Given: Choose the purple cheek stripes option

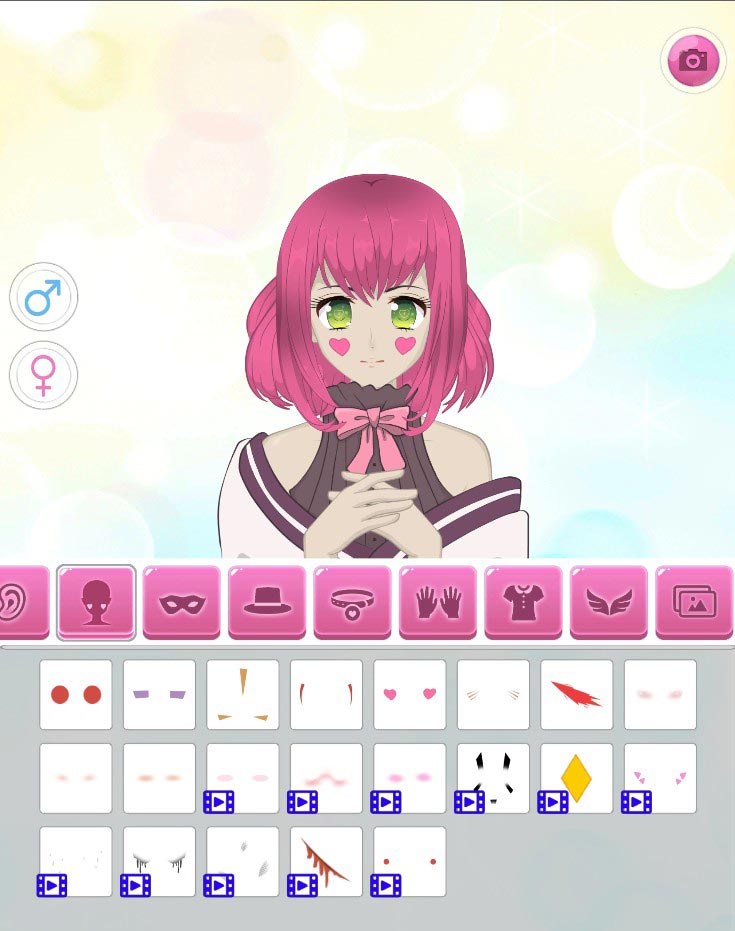Looking at the screenshot, I should pos(160,694).
